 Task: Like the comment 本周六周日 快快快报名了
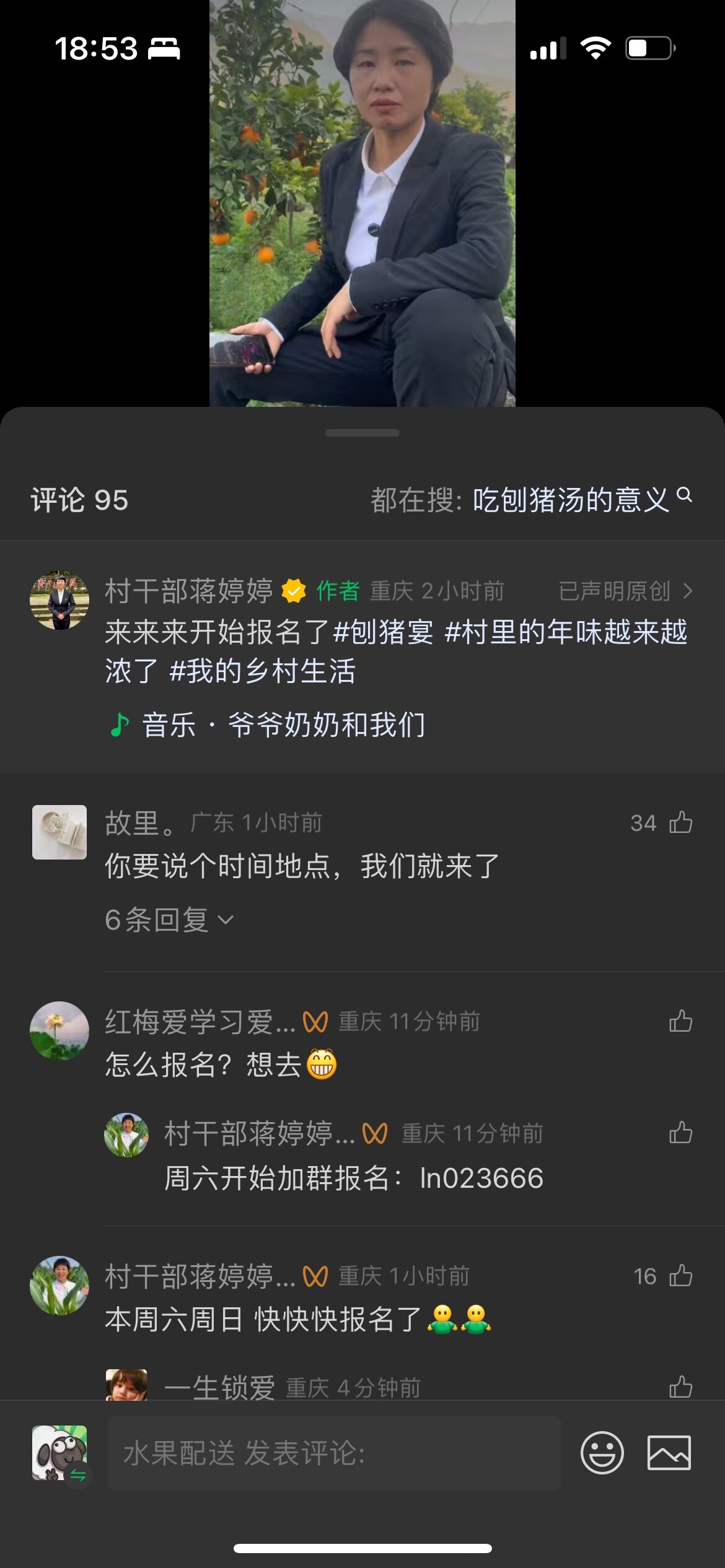click(x=680, y=1276)
